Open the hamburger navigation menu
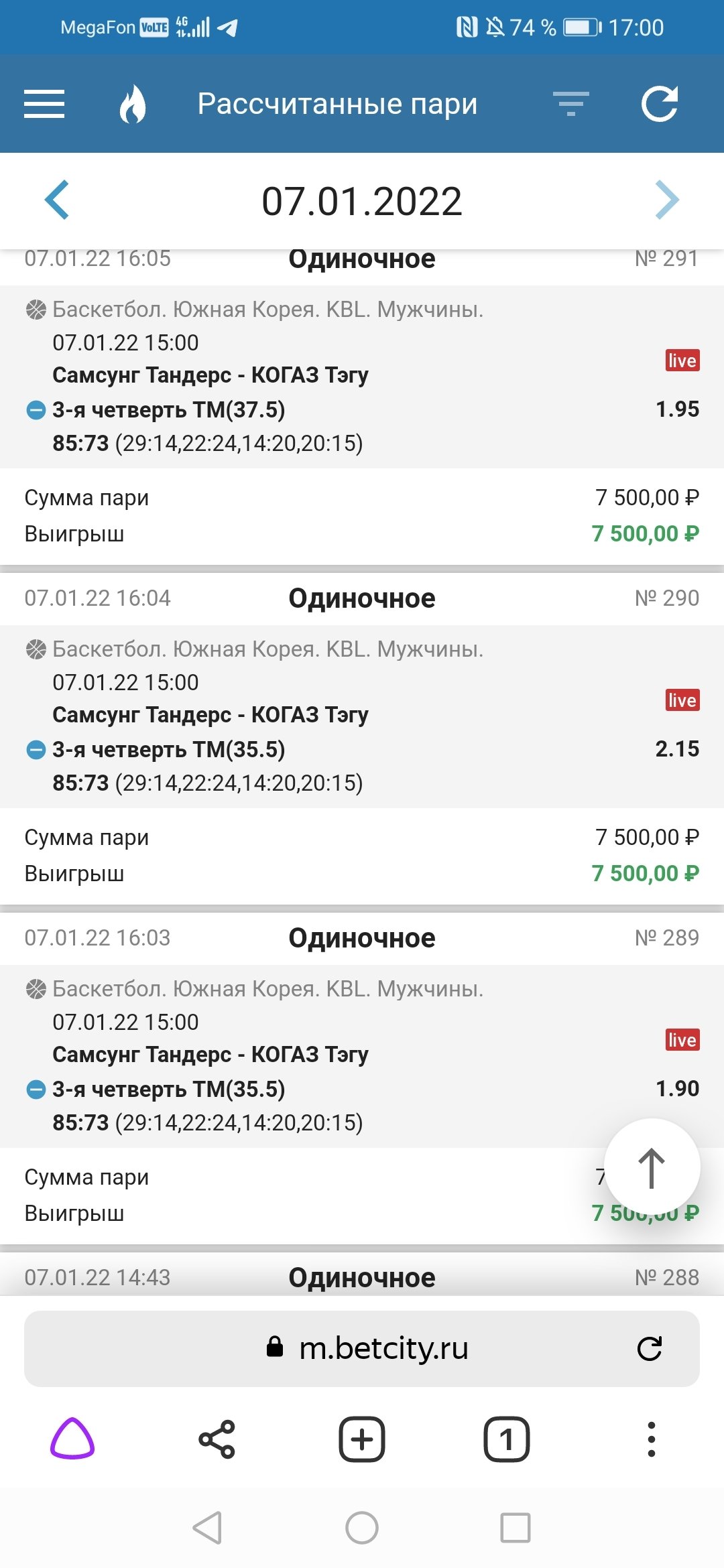 pyautogui.click(x=44, y=104)
